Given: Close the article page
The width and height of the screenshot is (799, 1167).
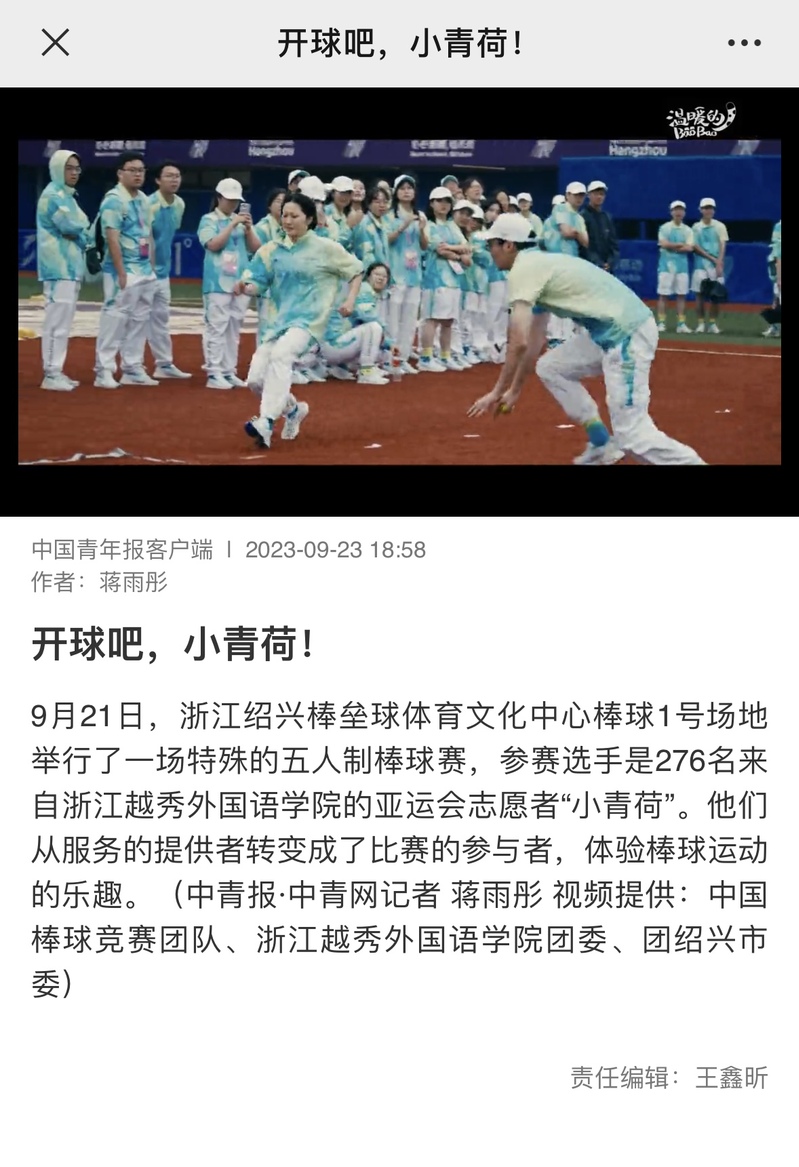Looking at the screenshot, I should coord(55,43).
